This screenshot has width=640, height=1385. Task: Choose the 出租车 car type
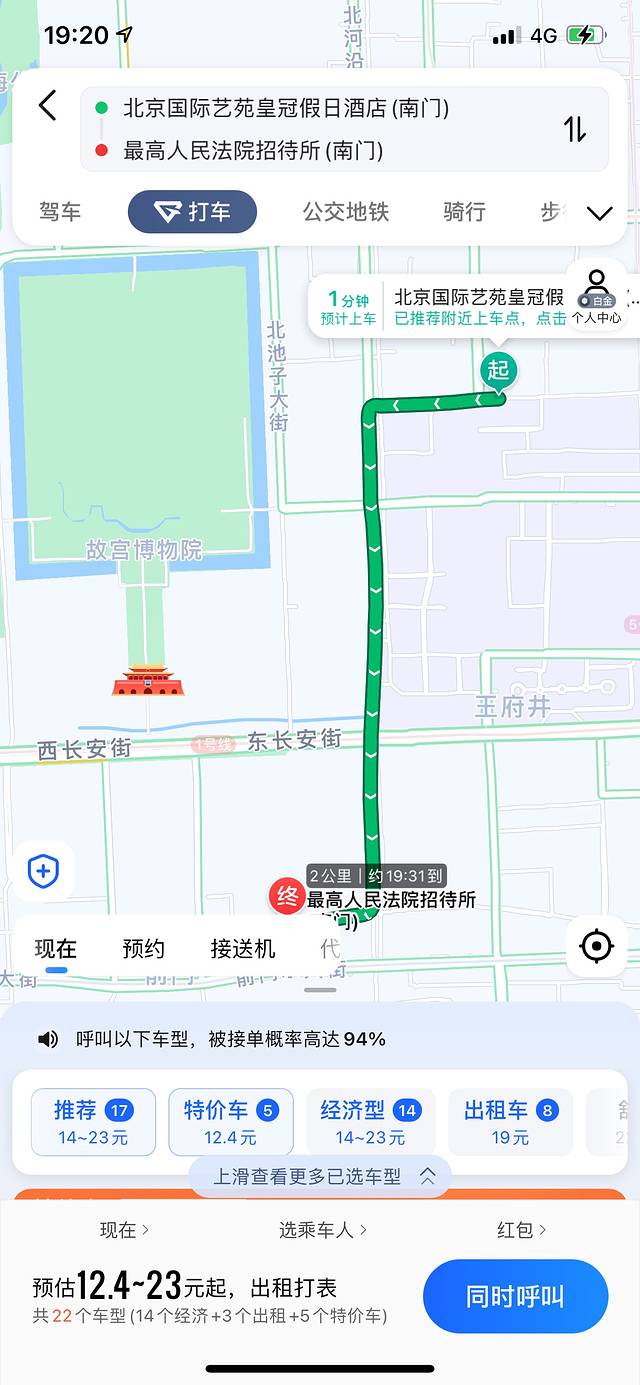coord(510,1122)
